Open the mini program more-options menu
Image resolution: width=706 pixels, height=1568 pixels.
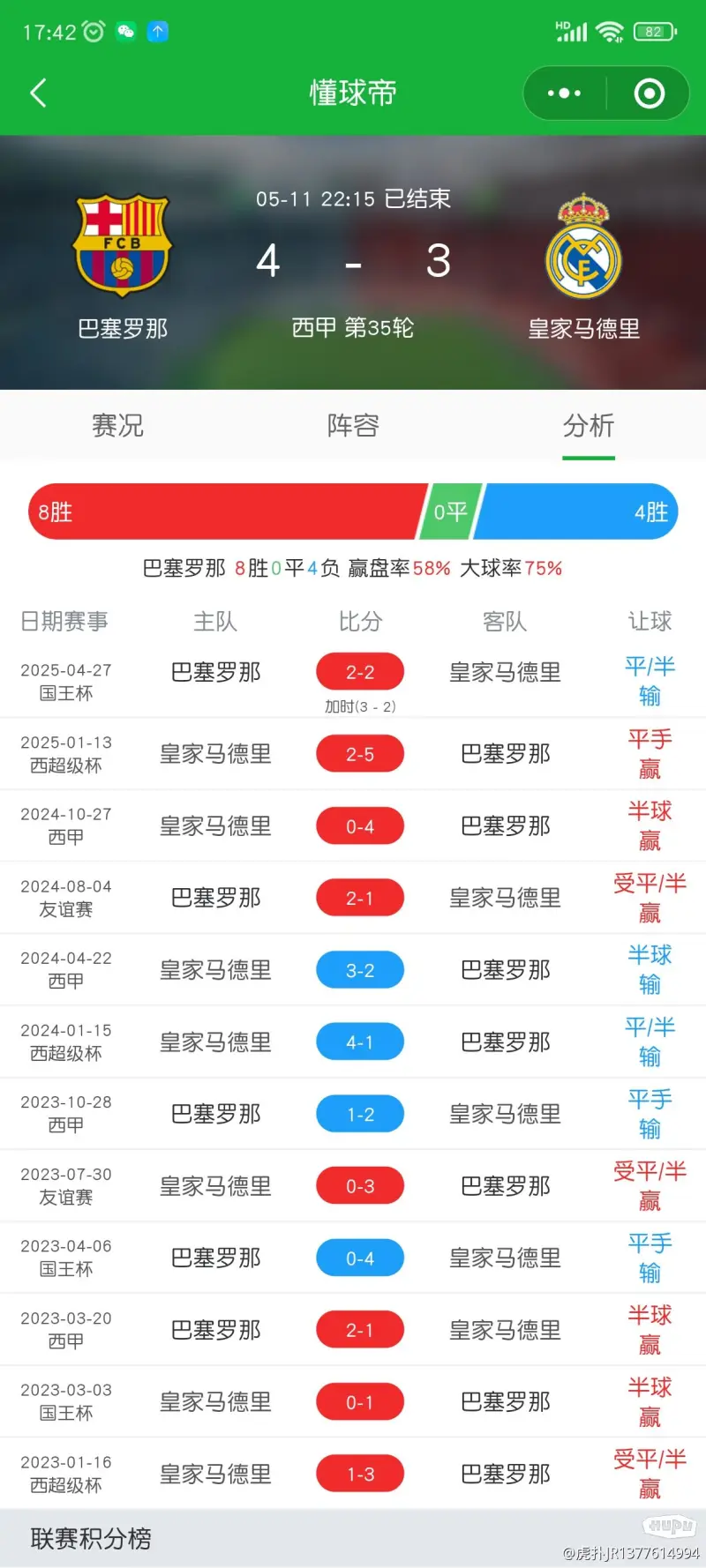pos(565,93)
